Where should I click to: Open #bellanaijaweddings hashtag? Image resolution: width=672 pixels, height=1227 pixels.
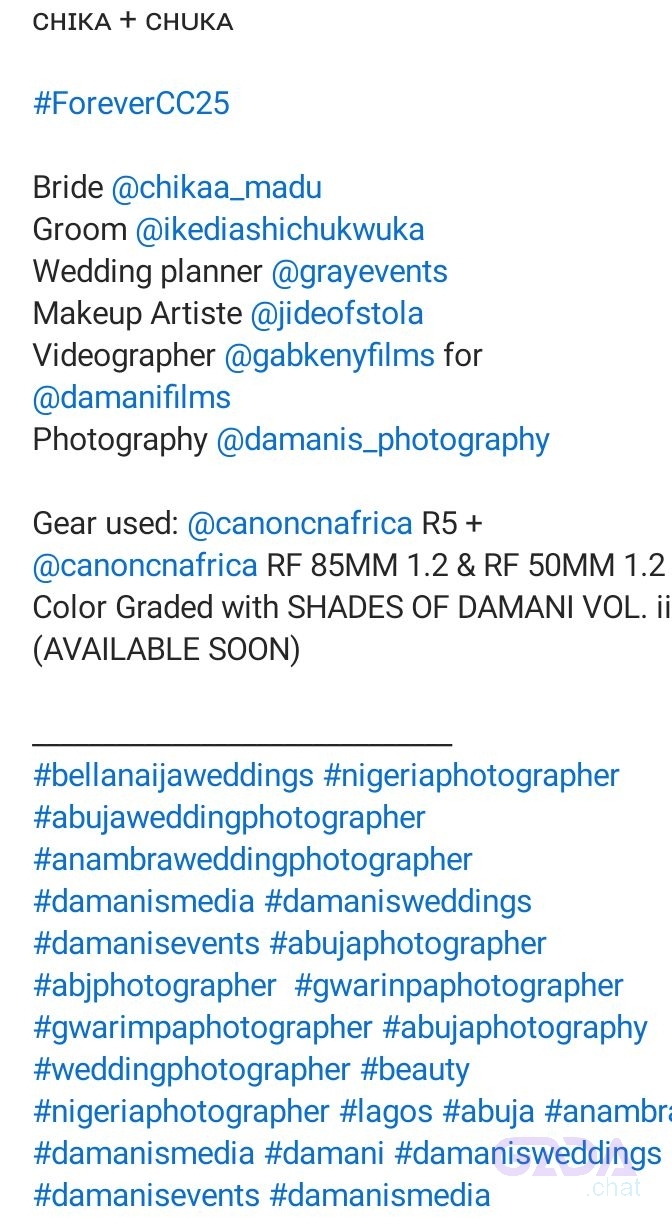click(173, 776)
